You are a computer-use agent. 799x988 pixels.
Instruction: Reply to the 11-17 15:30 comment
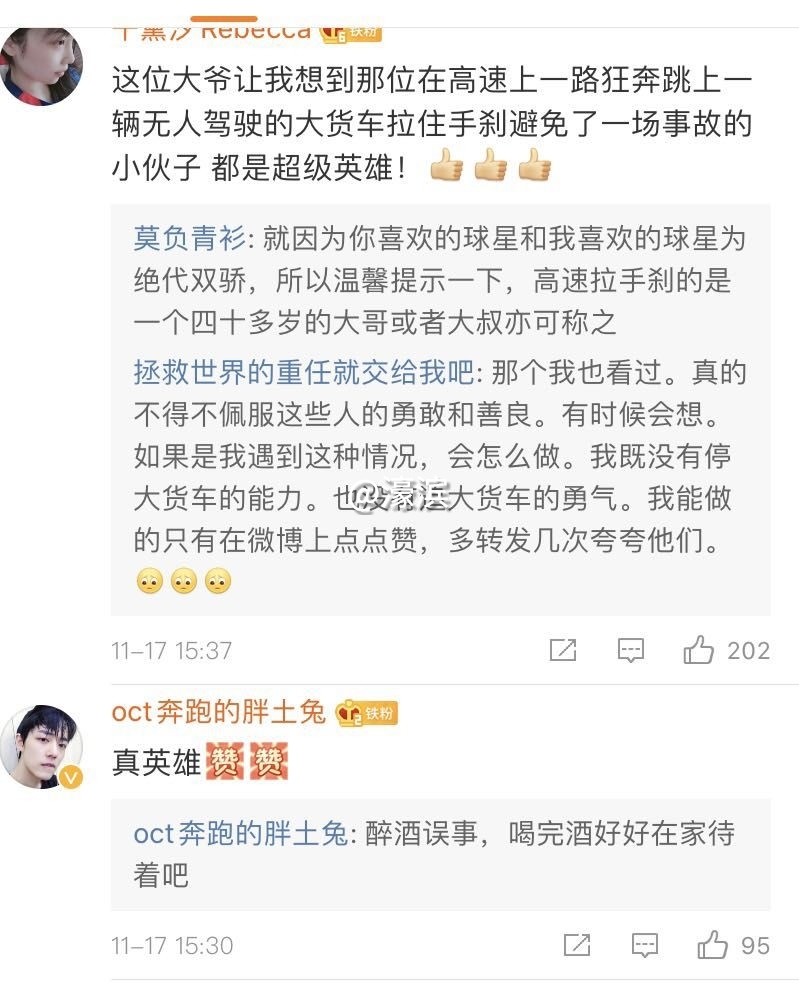(x=644, y=944)
